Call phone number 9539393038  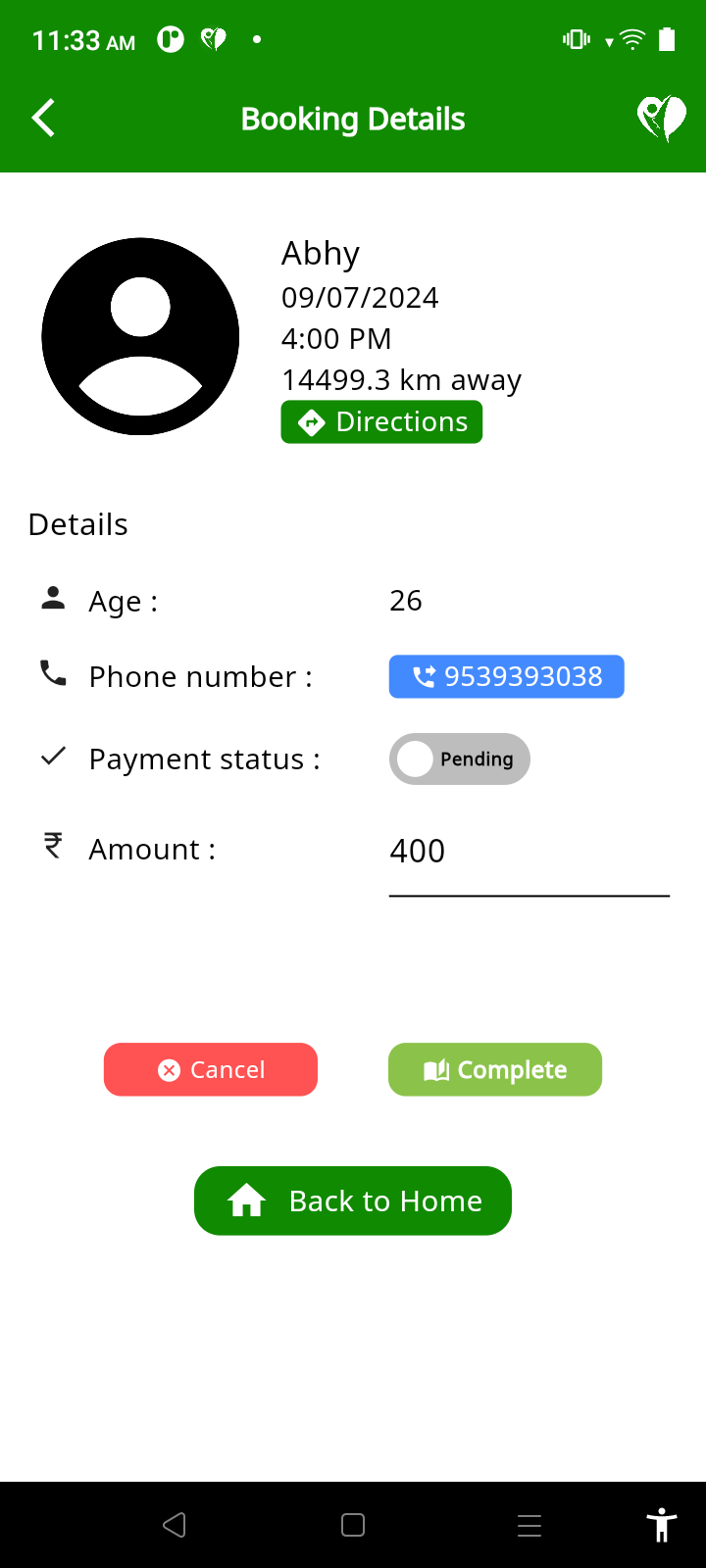pos(506,677)
